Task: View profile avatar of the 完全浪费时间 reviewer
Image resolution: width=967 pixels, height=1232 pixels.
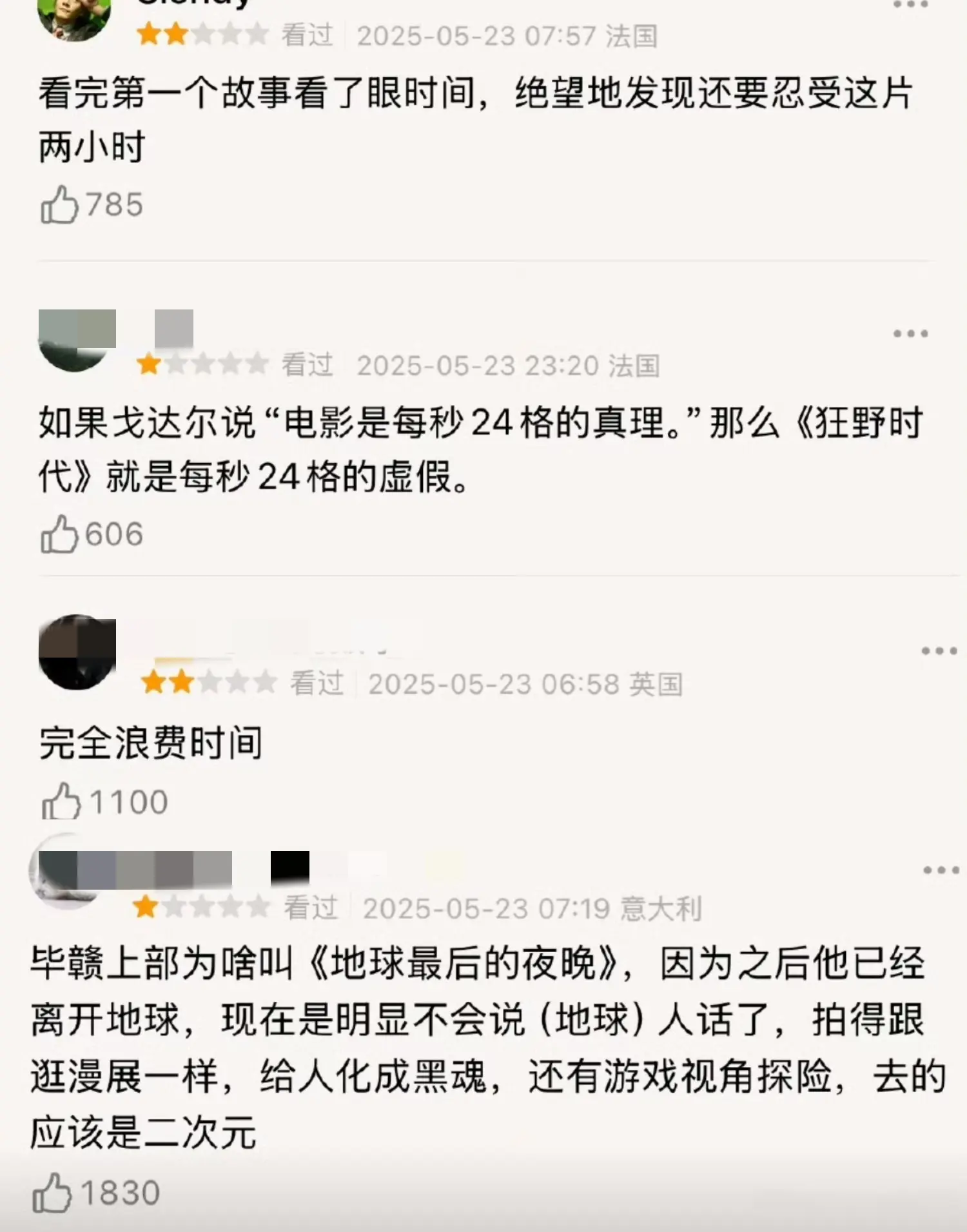Action: (x=77, y=652)
